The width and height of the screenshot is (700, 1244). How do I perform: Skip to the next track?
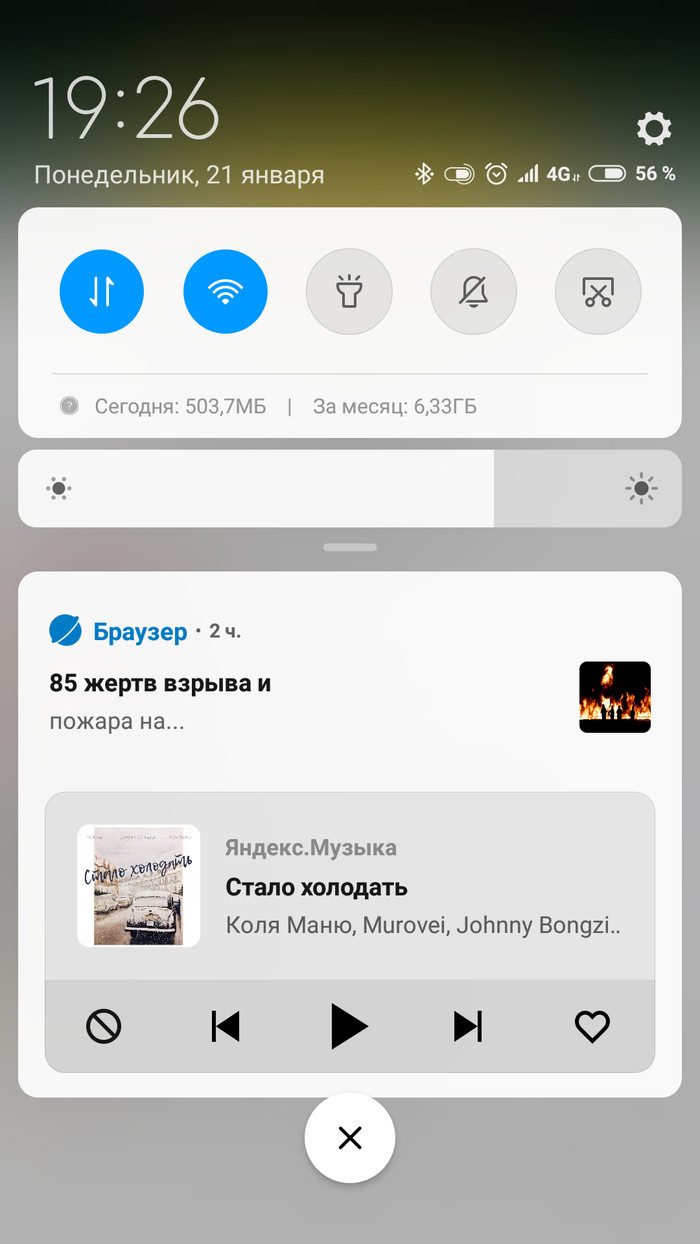click(x=468, y=1026)
